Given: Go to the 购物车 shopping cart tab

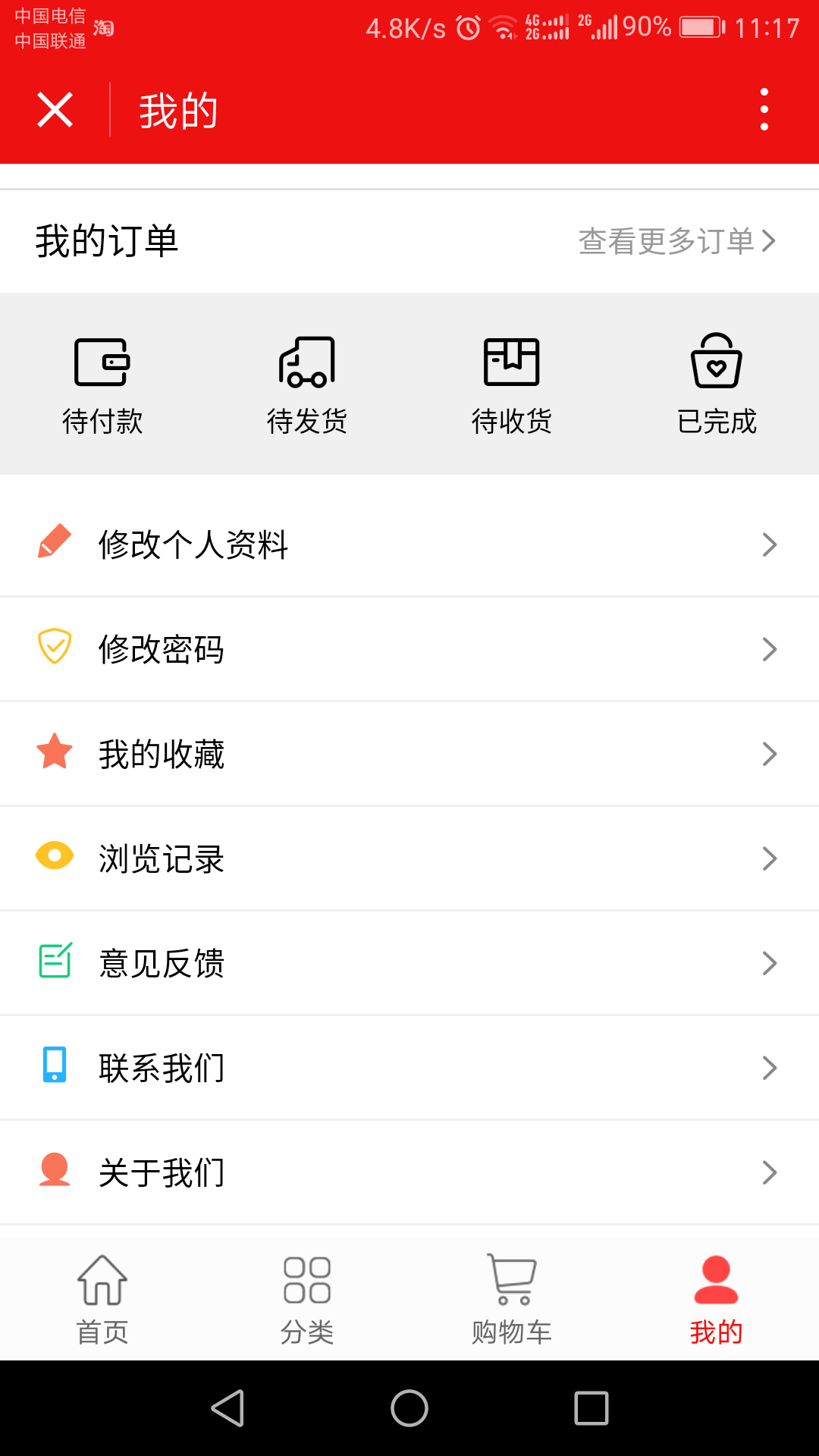Looking at the screenshot, I should coord(512,1300).
